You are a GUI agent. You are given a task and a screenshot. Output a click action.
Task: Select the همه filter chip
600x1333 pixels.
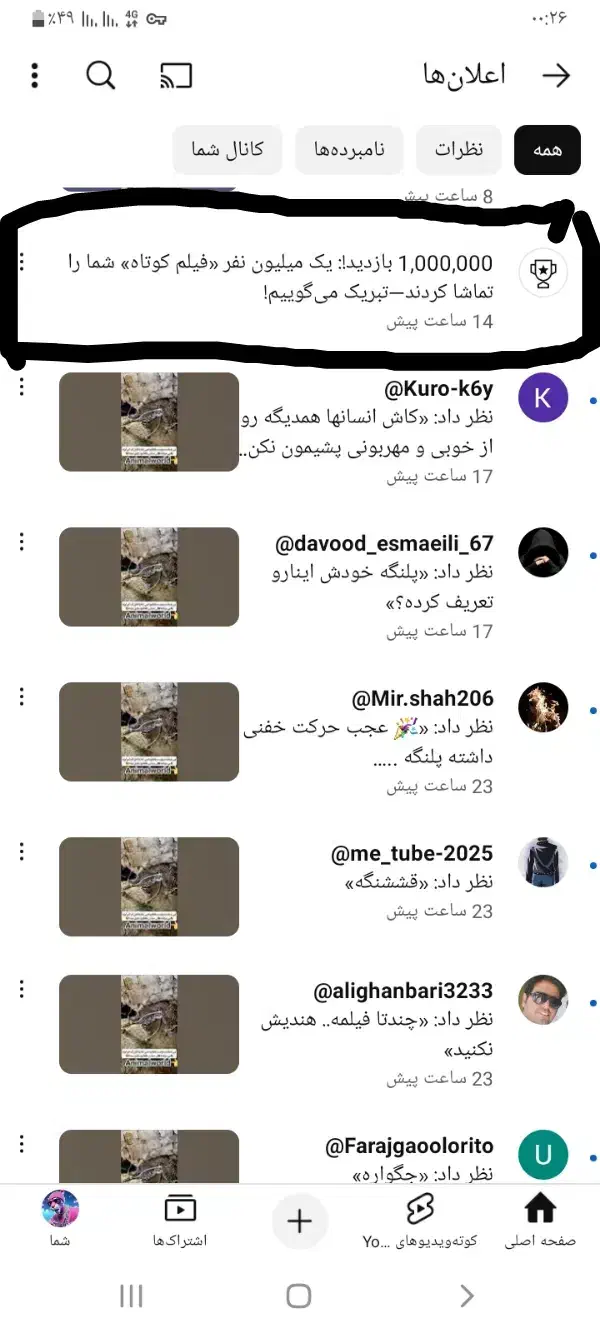[x=547, y=150]
